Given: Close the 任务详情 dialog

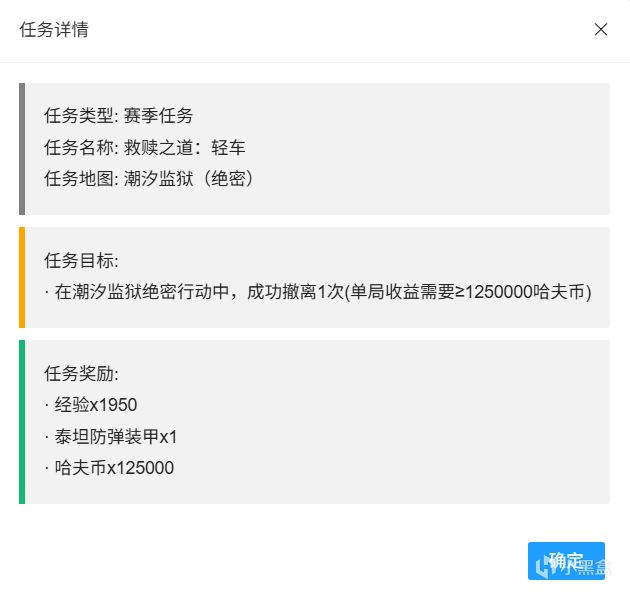Looking at the screenshot, I should 600,29.
